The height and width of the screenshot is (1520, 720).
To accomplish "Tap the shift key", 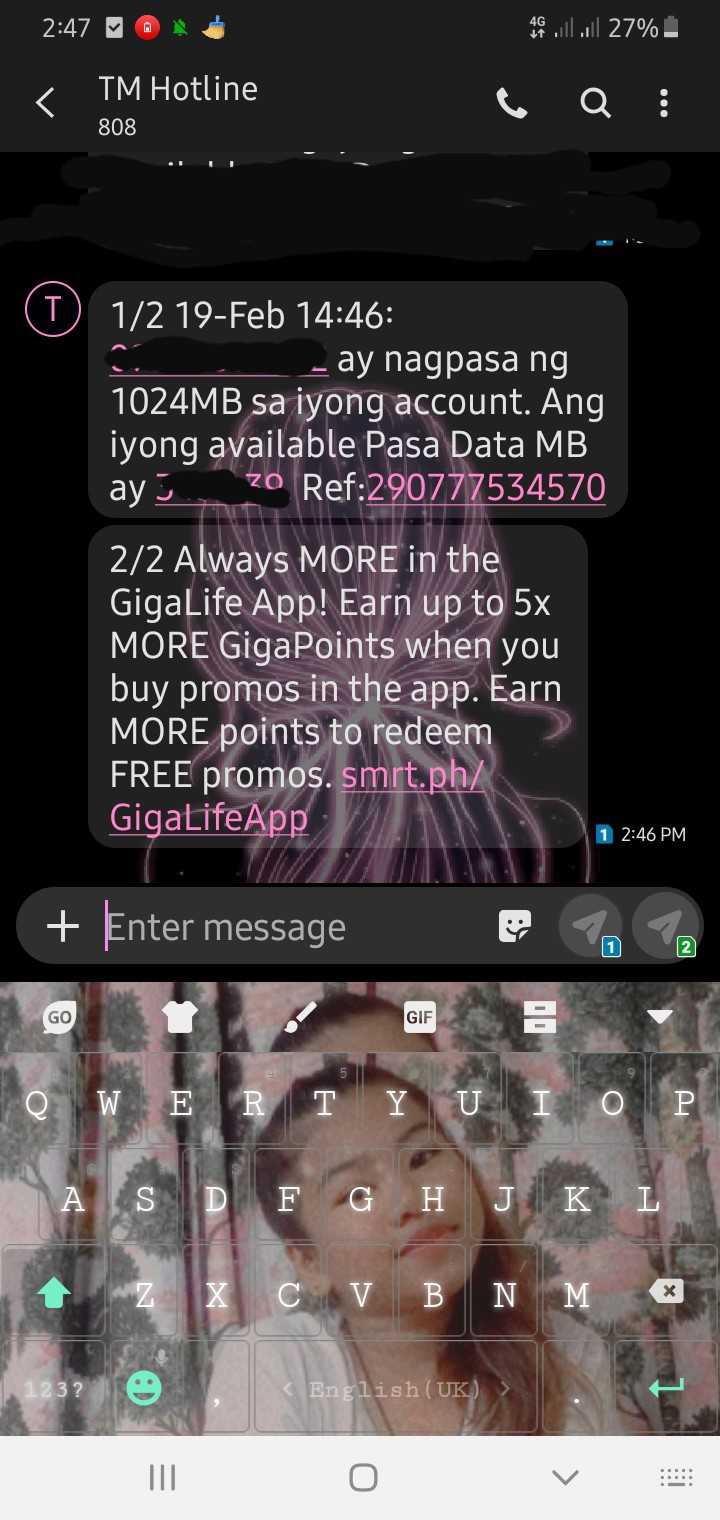I will coord(54,1294).
